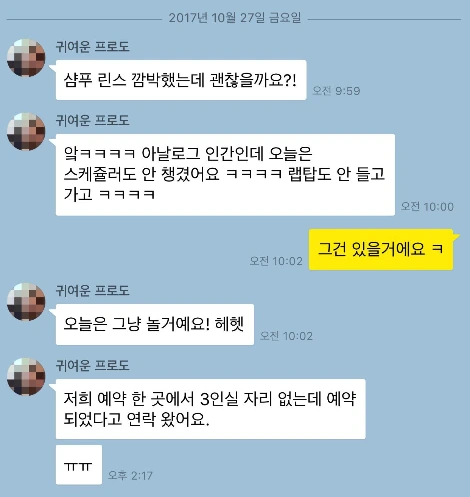The image size is (470, 497).
Task: Open profile picture beside the 샴푸 린스 message
Action: click(26, 58)
